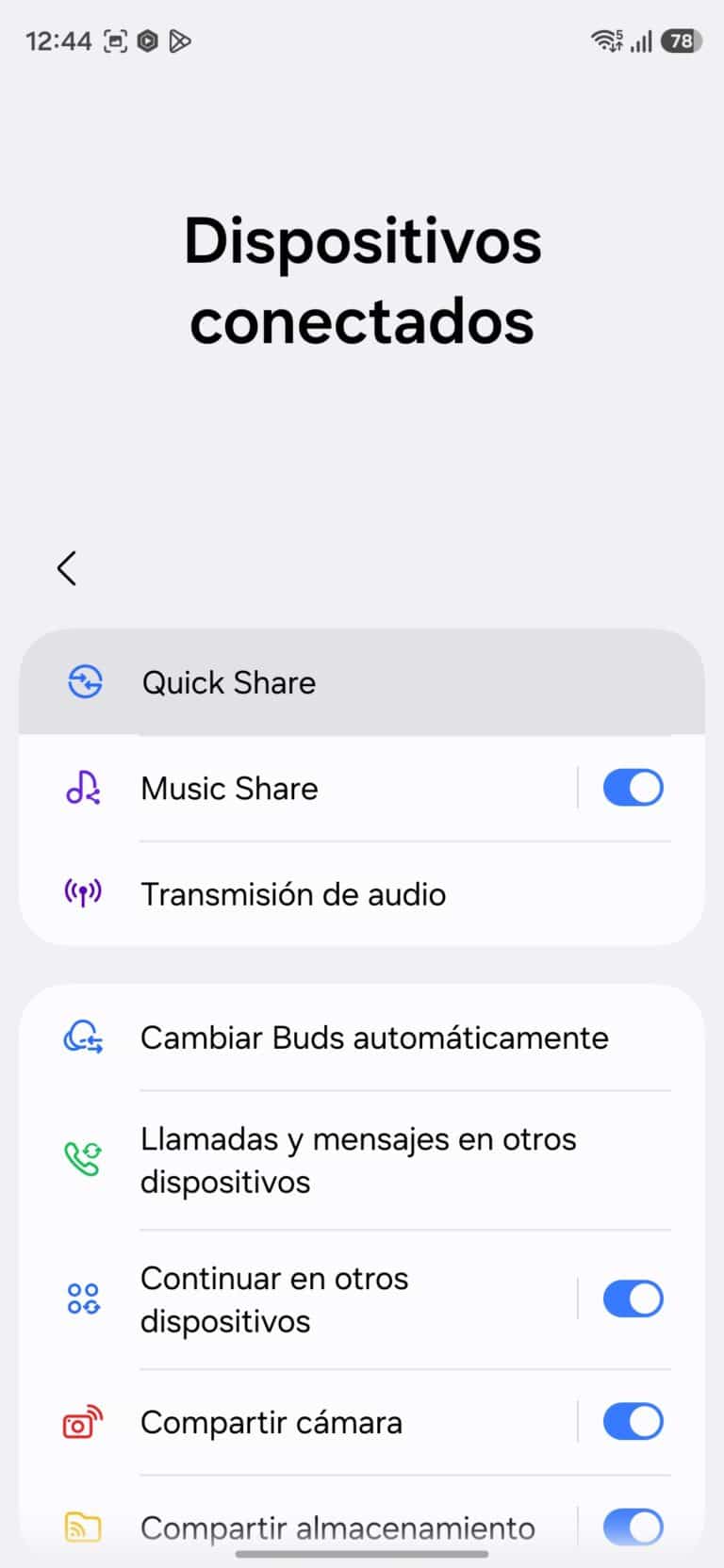Turn off Continuar en otros dispositivos
Screen dimensions: 724x1568
[632, 1298]
